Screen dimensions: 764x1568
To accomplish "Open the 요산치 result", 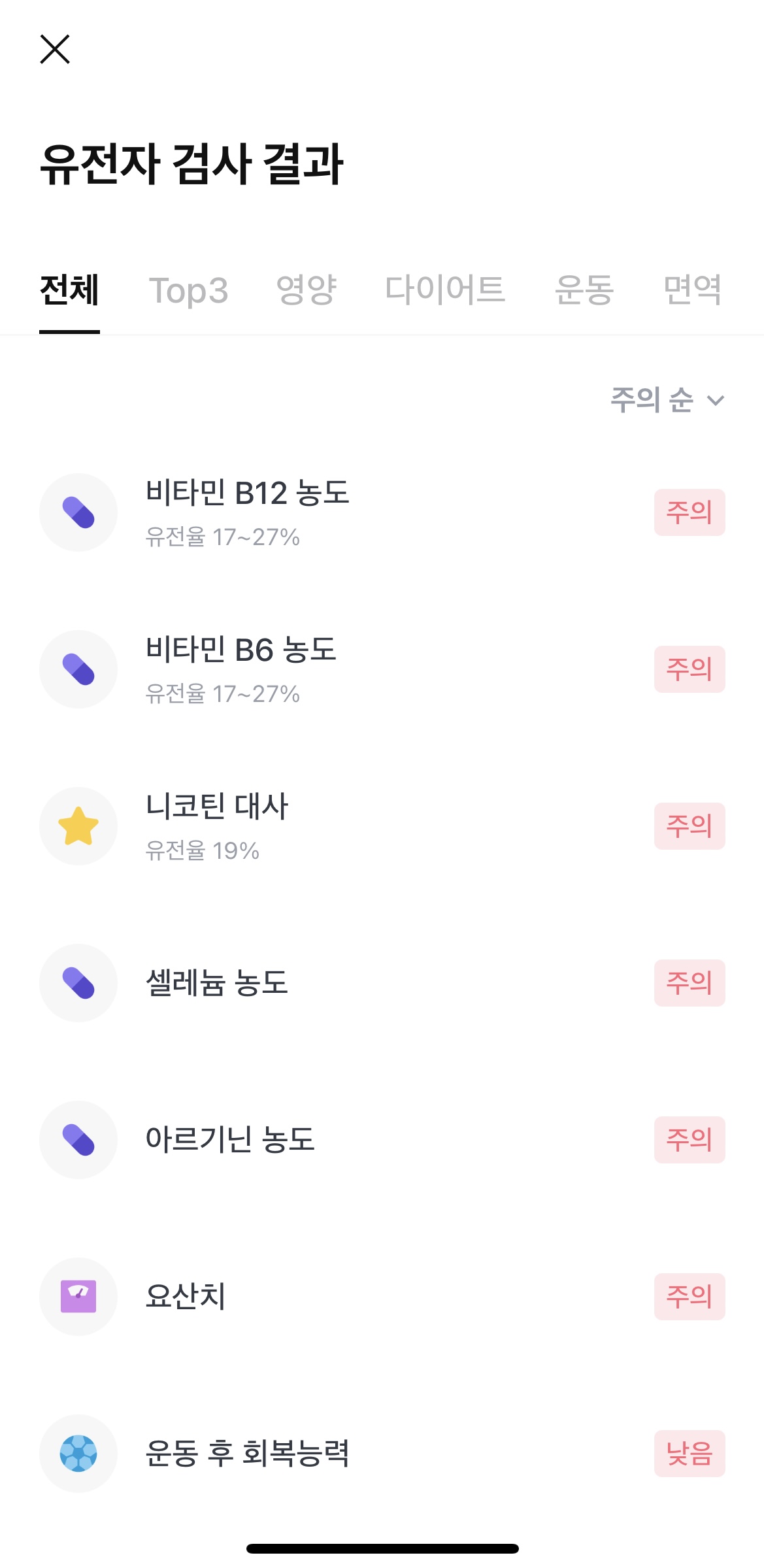I will click(382, 1297).
